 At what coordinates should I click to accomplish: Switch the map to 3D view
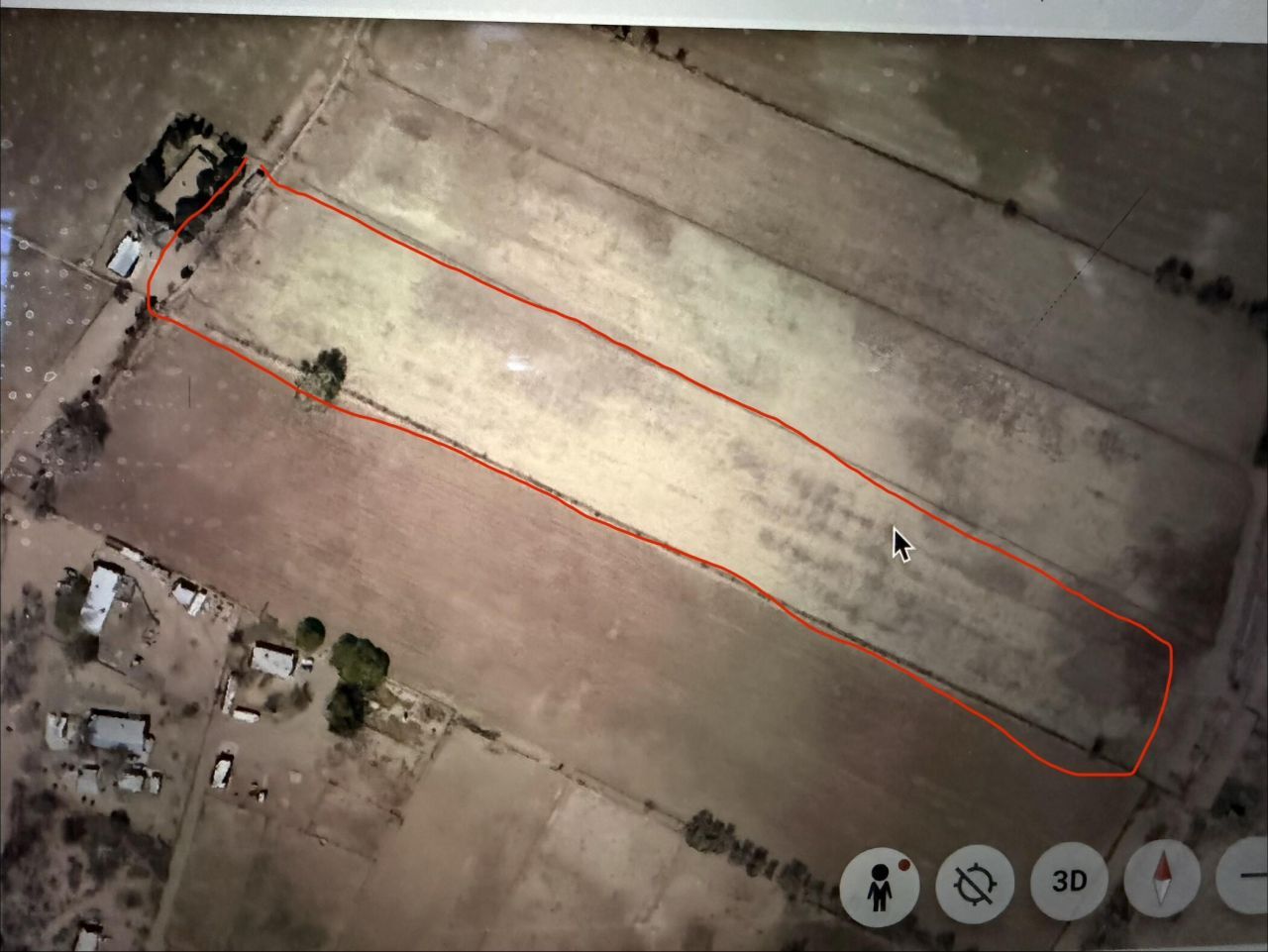pyautogui.click(x=1068, y=881)
